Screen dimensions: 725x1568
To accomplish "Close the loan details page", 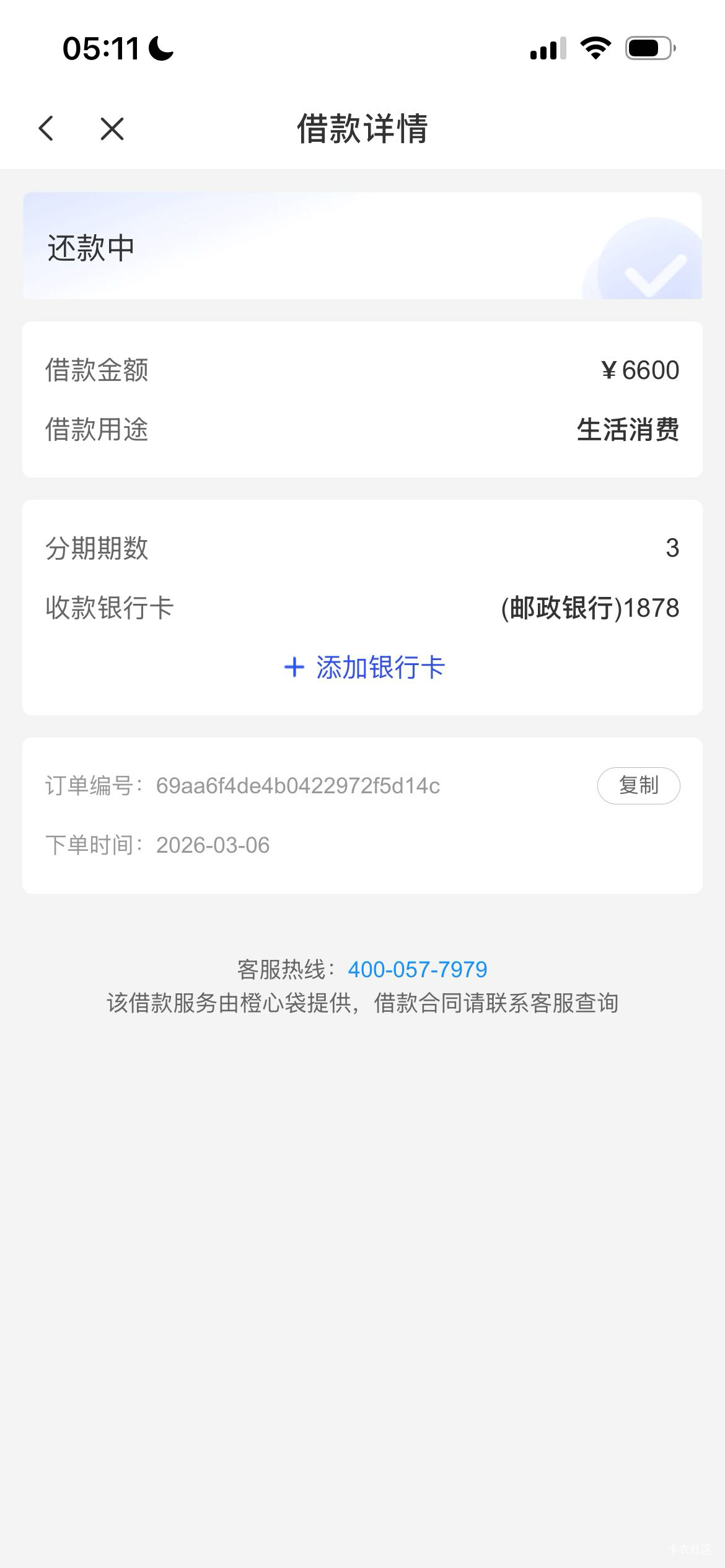I will 112,129.
